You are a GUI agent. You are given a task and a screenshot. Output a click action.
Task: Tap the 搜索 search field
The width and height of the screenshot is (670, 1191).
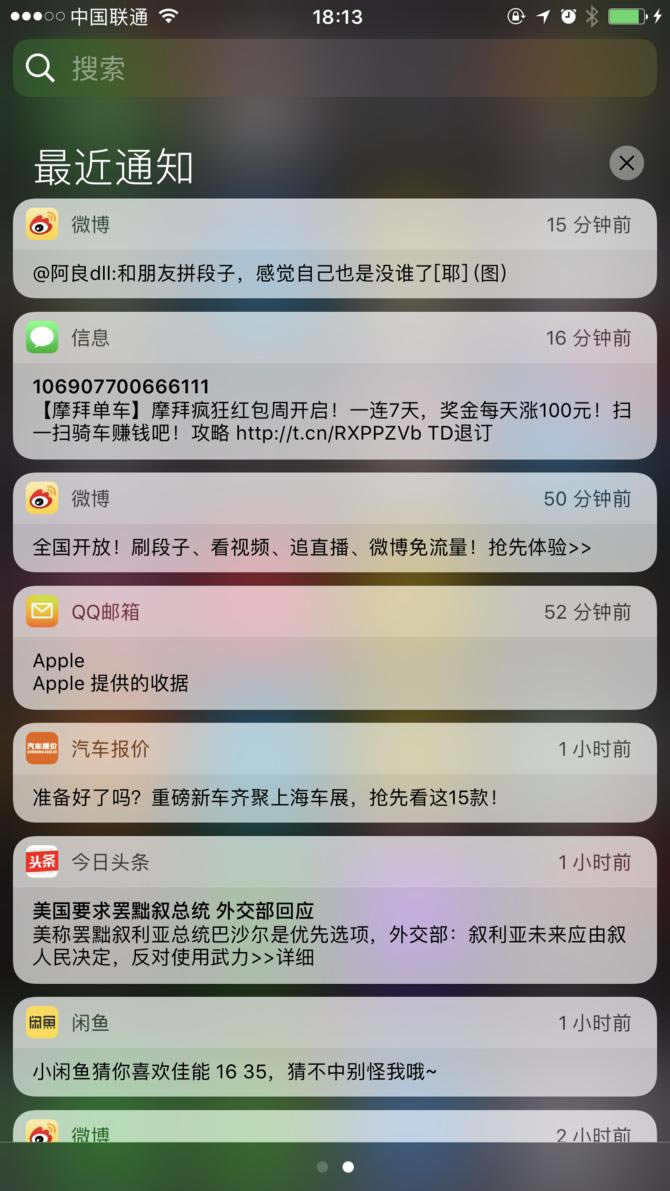point(335,68)
